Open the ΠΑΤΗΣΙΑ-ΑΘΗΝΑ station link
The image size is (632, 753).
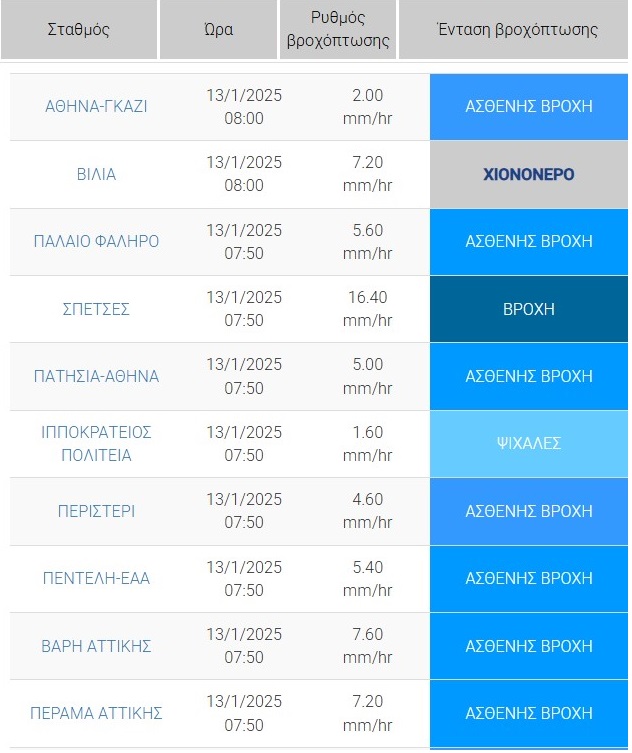(96, 376)
